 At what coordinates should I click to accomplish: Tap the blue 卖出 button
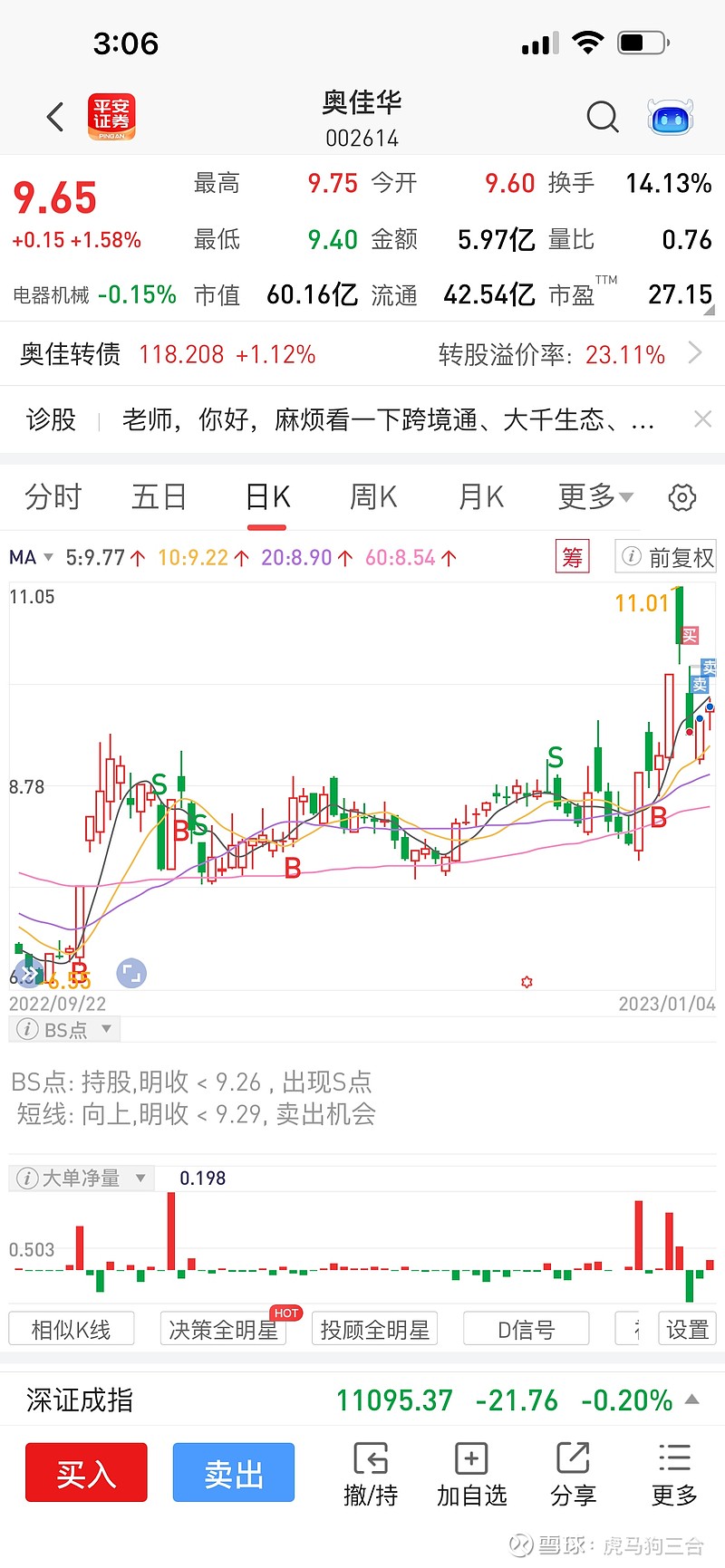point(234,1473)
